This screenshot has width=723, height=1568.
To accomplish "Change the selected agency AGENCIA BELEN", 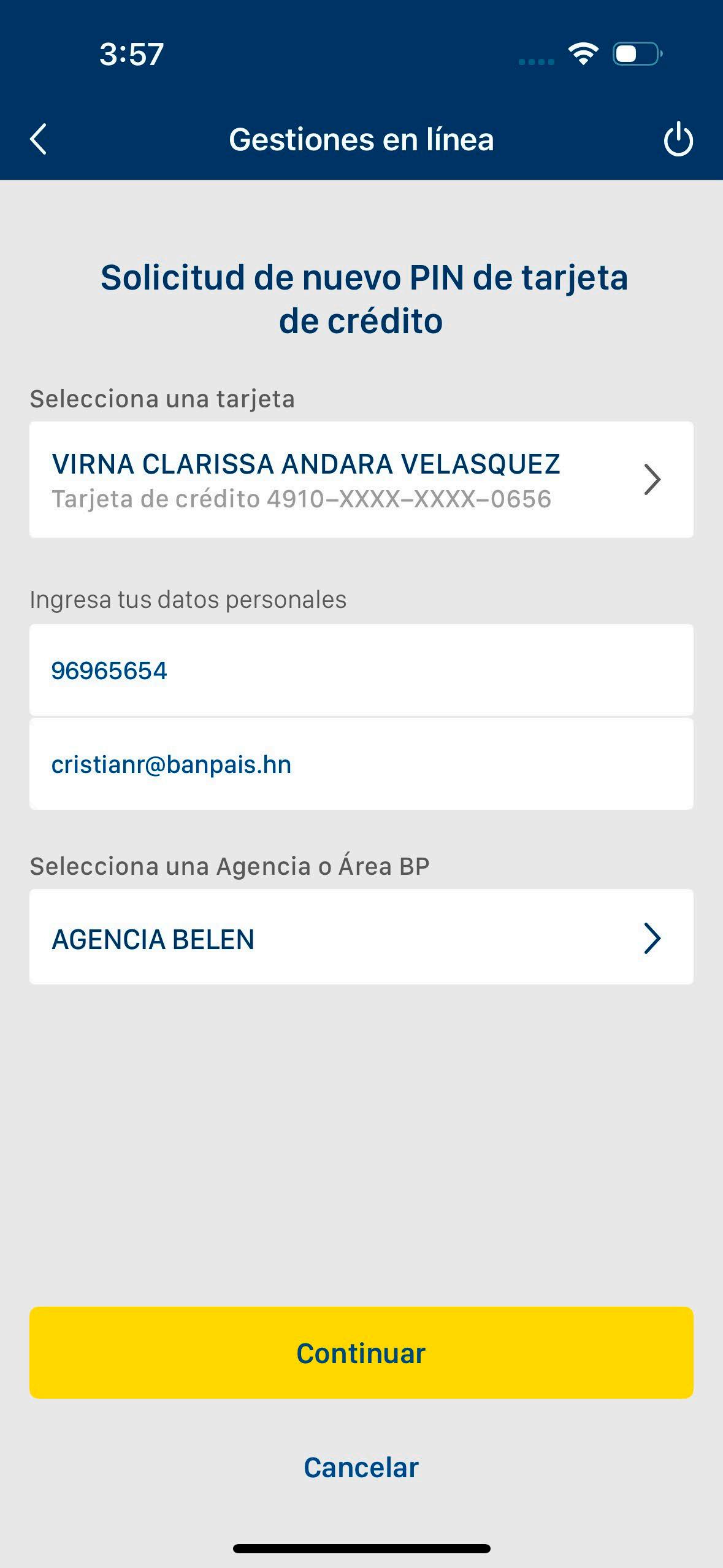I will pos(361,938).
